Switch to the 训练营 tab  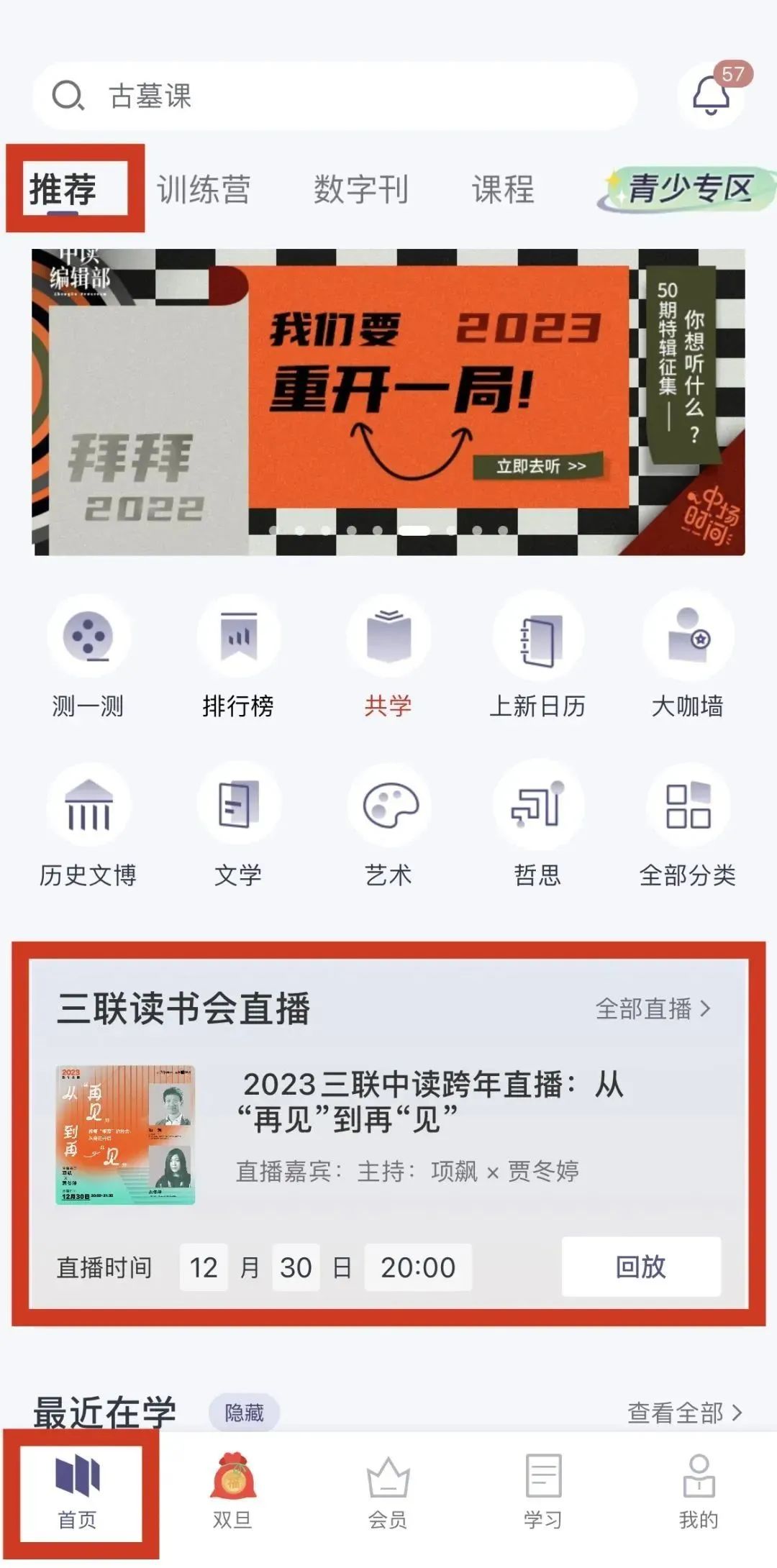point(204,190)
